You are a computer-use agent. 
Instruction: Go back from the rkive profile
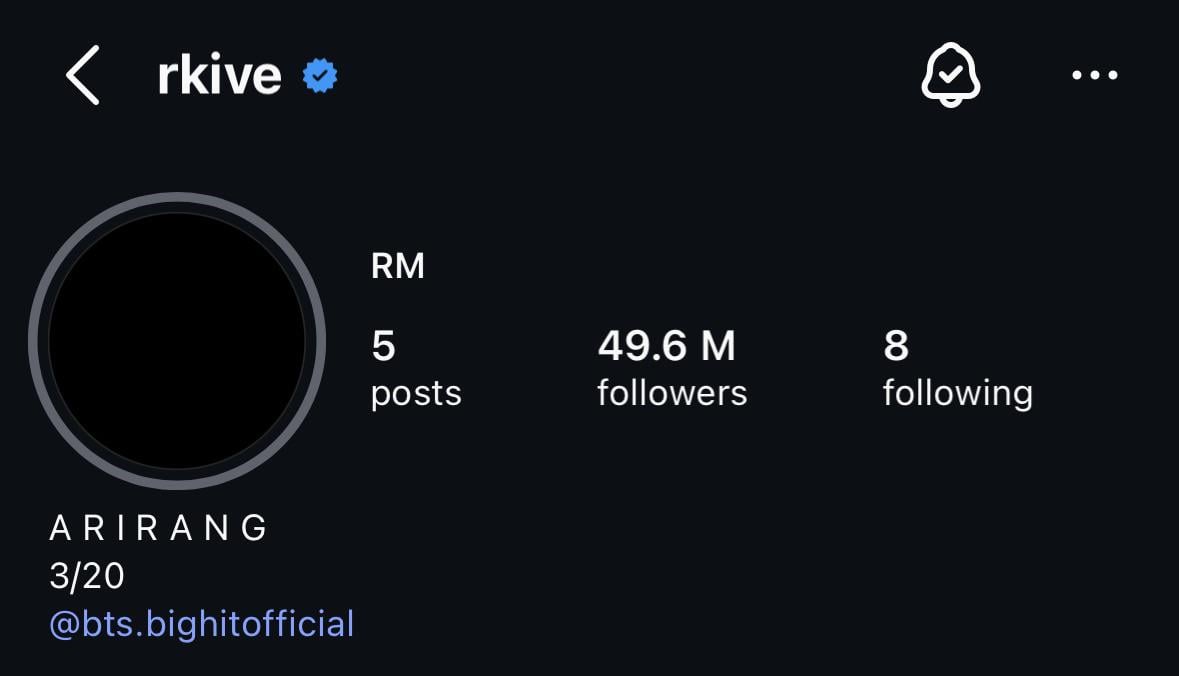tap(83, 76)
